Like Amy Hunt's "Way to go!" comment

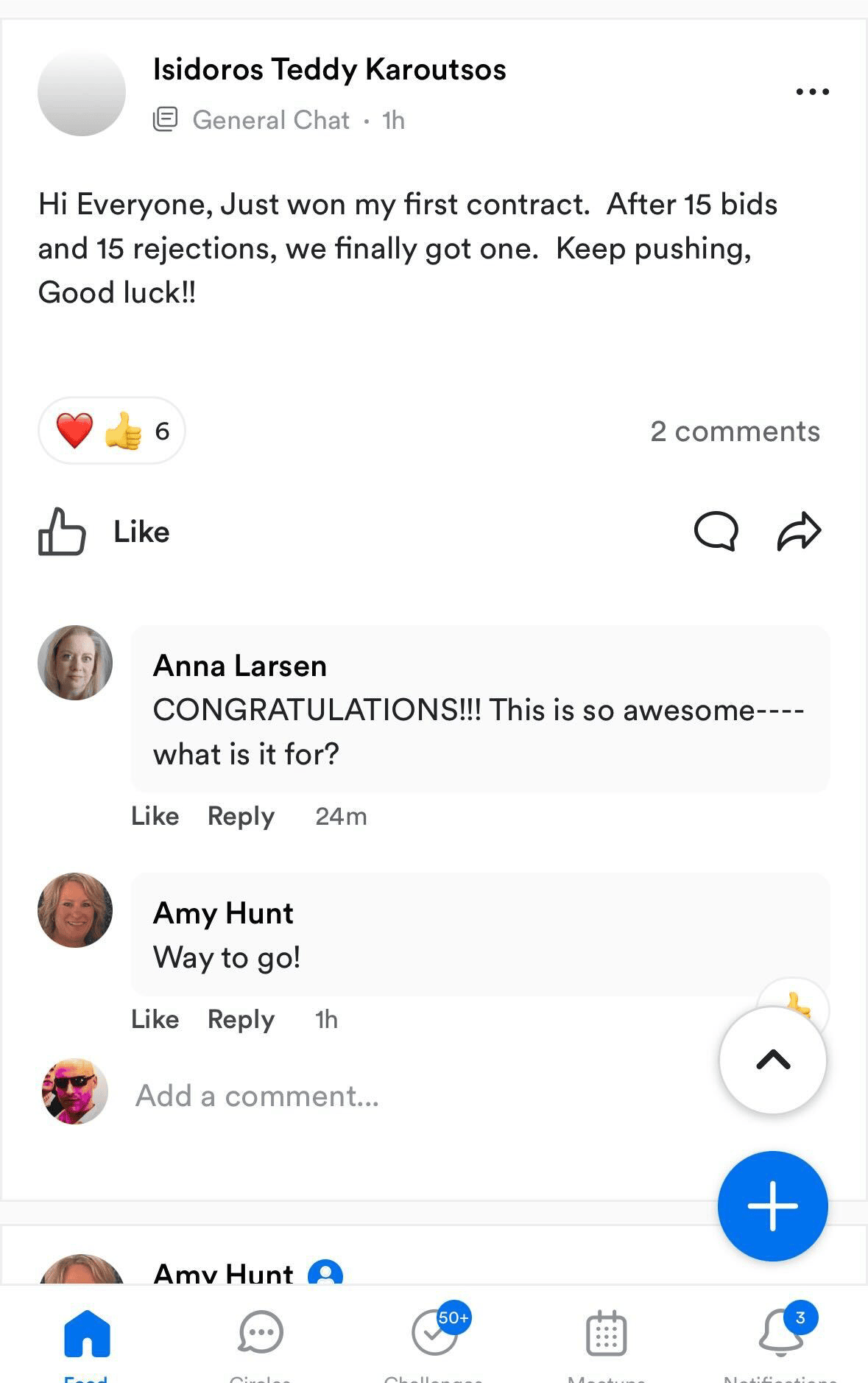click(x=155, y=1019)
